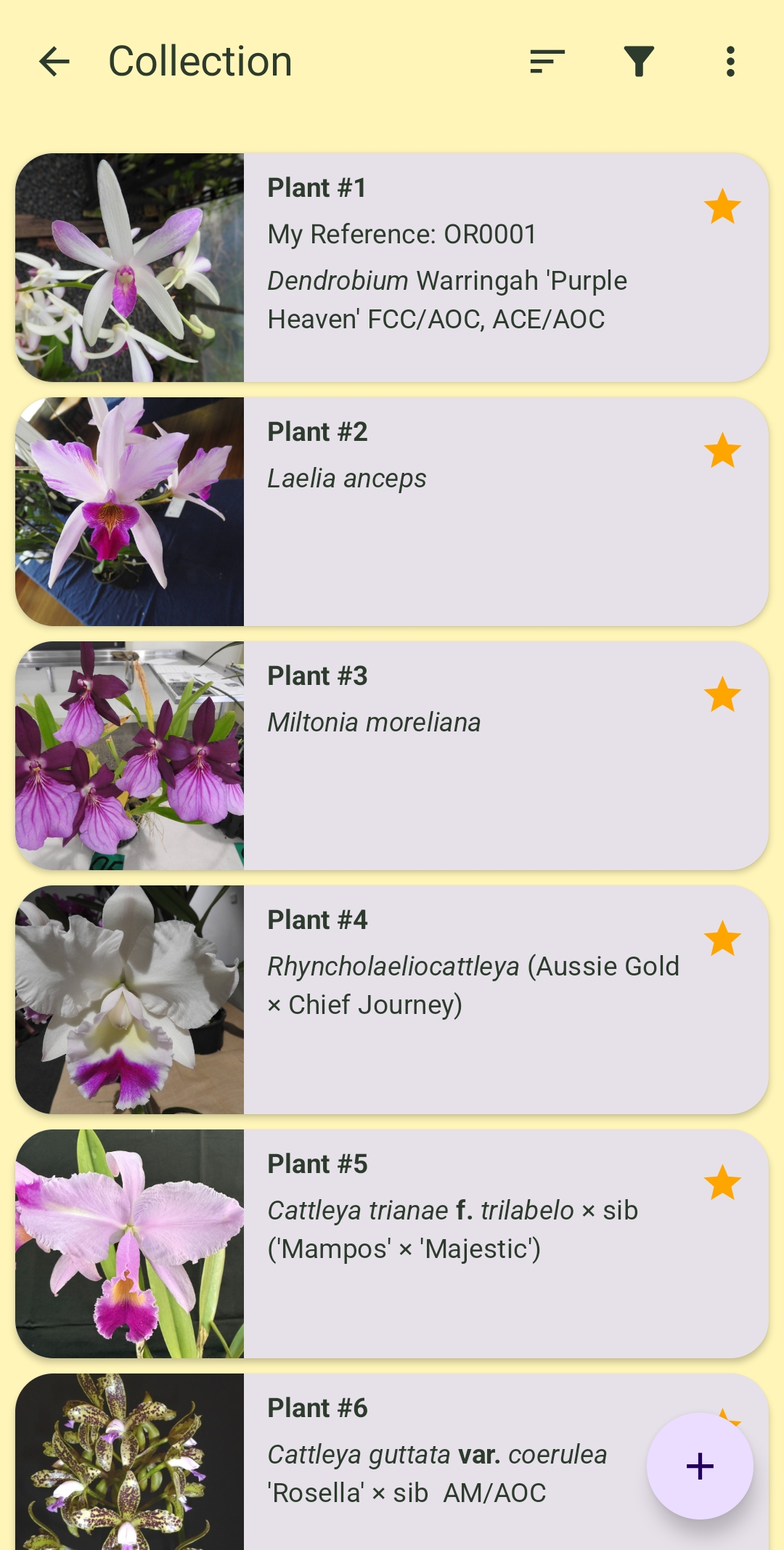The width and height of the screenshot is (784, 1550).
Task: Toggle favorite star on Plant #3
Action: click(x=723, y=695)
